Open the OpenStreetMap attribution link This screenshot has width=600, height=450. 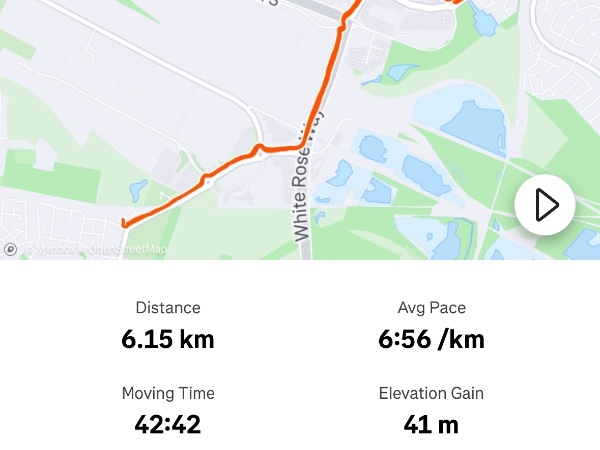(x=128, y=250)
